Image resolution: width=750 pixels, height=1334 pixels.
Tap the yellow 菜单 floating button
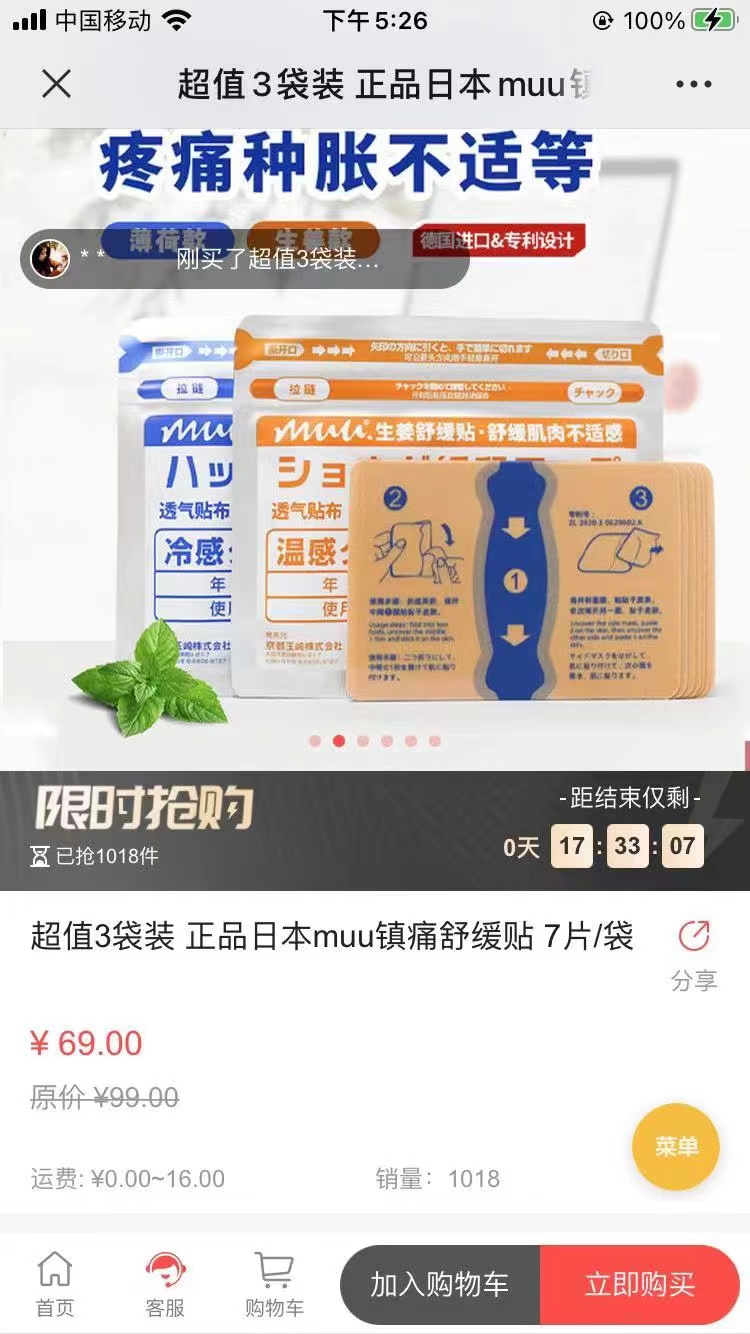pos(676,1147)
